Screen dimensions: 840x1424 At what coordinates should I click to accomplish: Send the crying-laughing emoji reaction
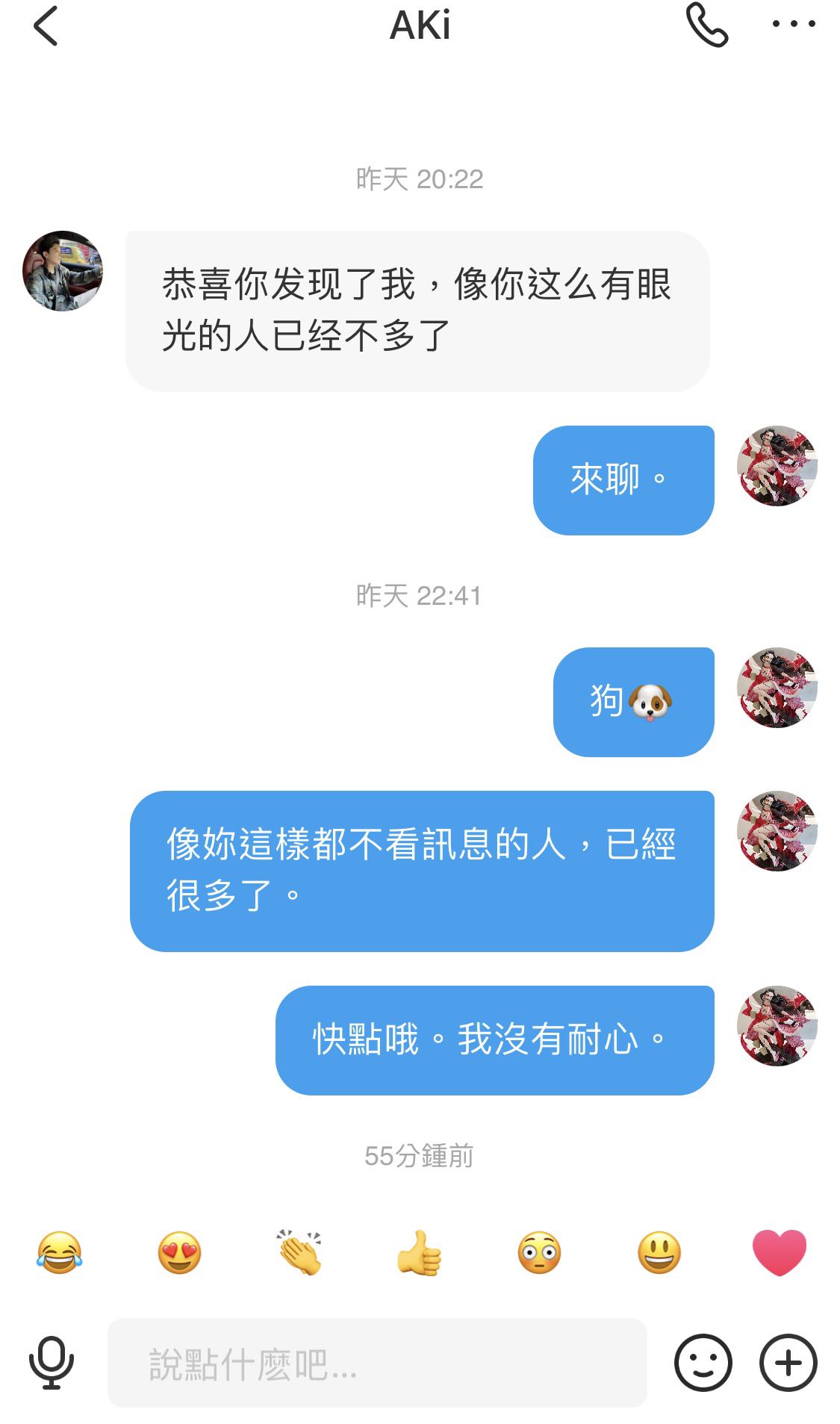[x=59, y=1252]
